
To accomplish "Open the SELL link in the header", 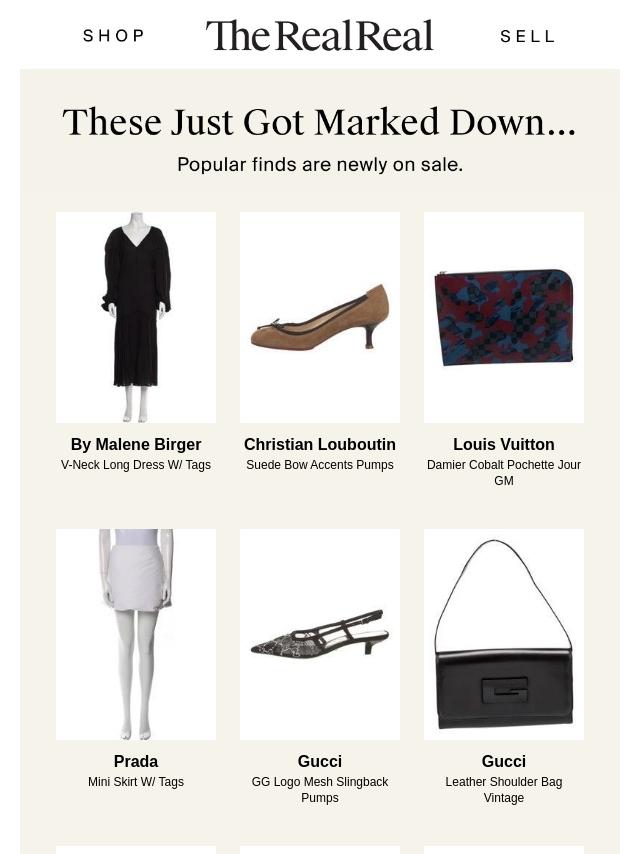I will [x=527, y=36].
